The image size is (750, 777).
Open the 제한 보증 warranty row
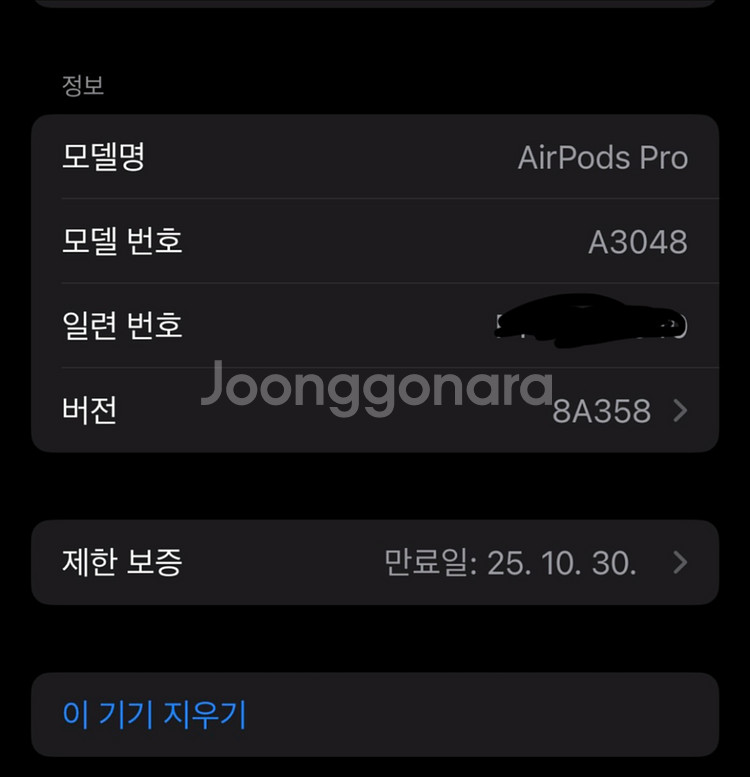(x=375, y=563)
